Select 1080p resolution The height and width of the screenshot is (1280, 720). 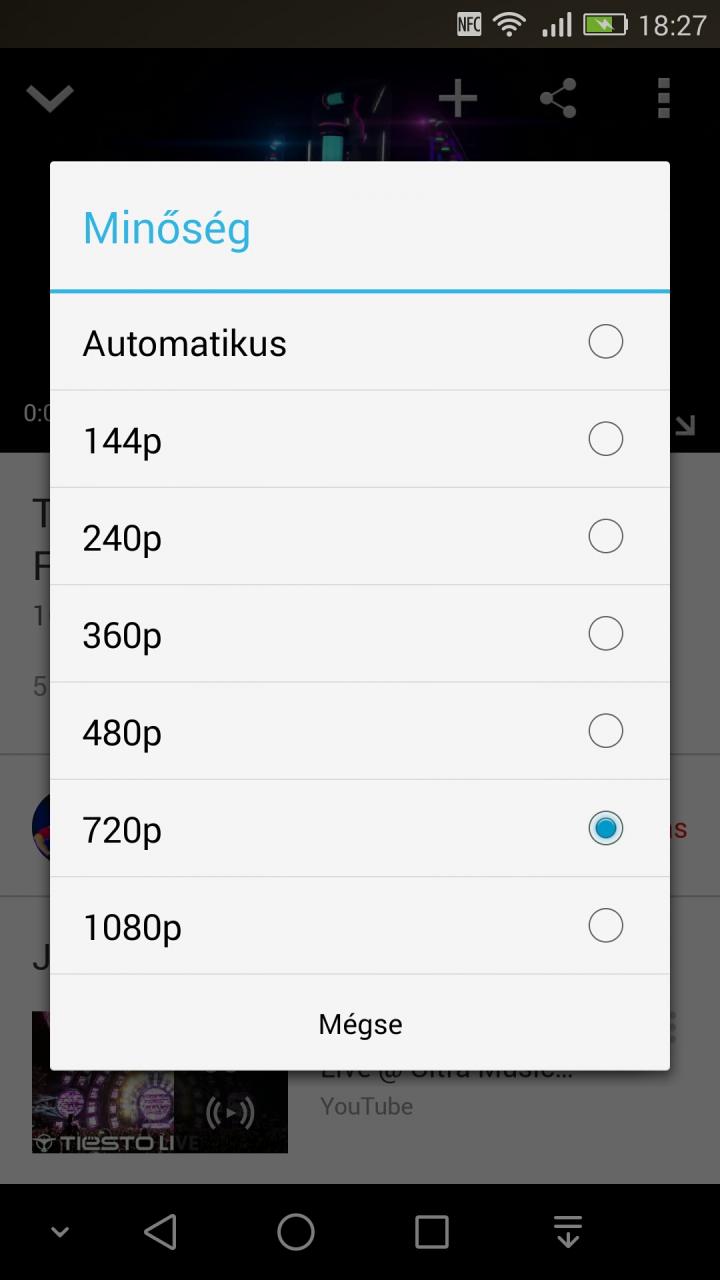coord(360,926)
